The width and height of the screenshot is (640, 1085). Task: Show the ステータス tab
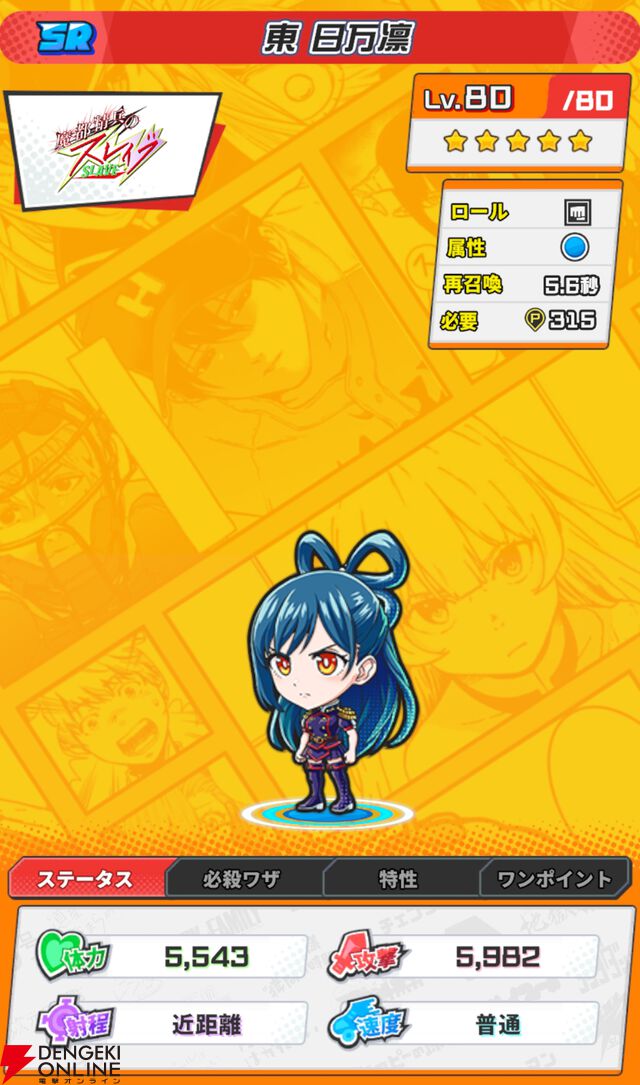click(x=86, y=879)
